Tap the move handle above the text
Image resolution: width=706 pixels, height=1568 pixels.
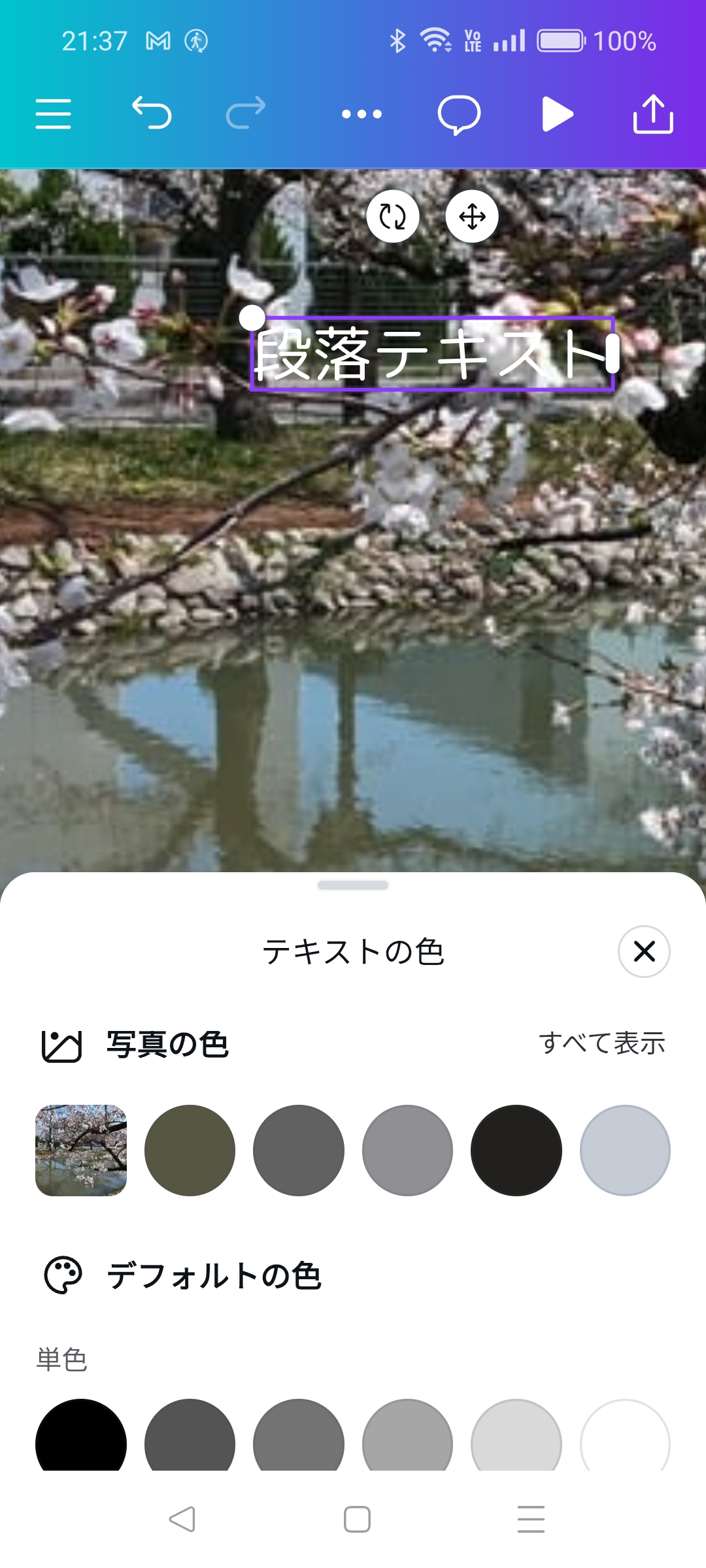(x=472, y=216)
